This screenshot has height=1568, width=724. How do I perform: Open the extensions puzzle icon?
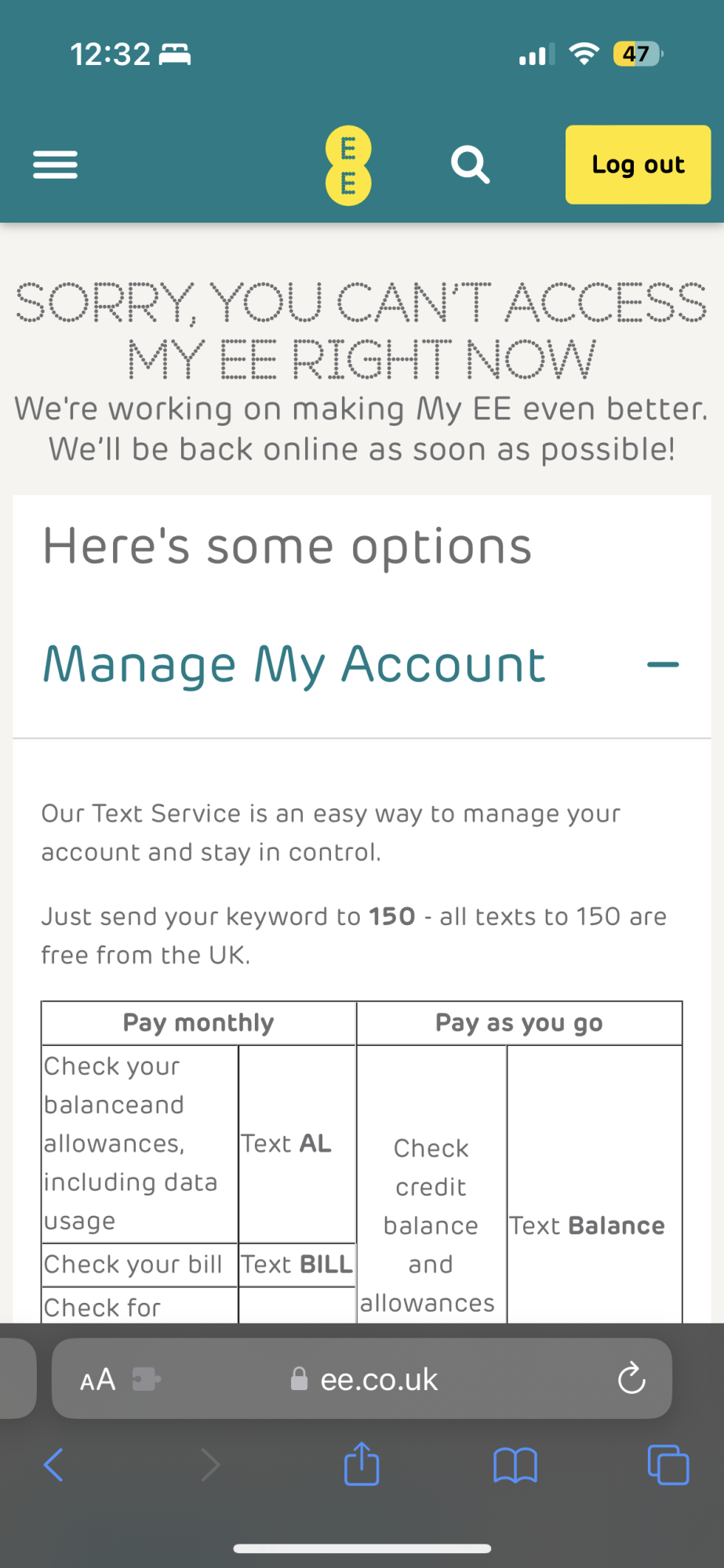[146, 1379]
